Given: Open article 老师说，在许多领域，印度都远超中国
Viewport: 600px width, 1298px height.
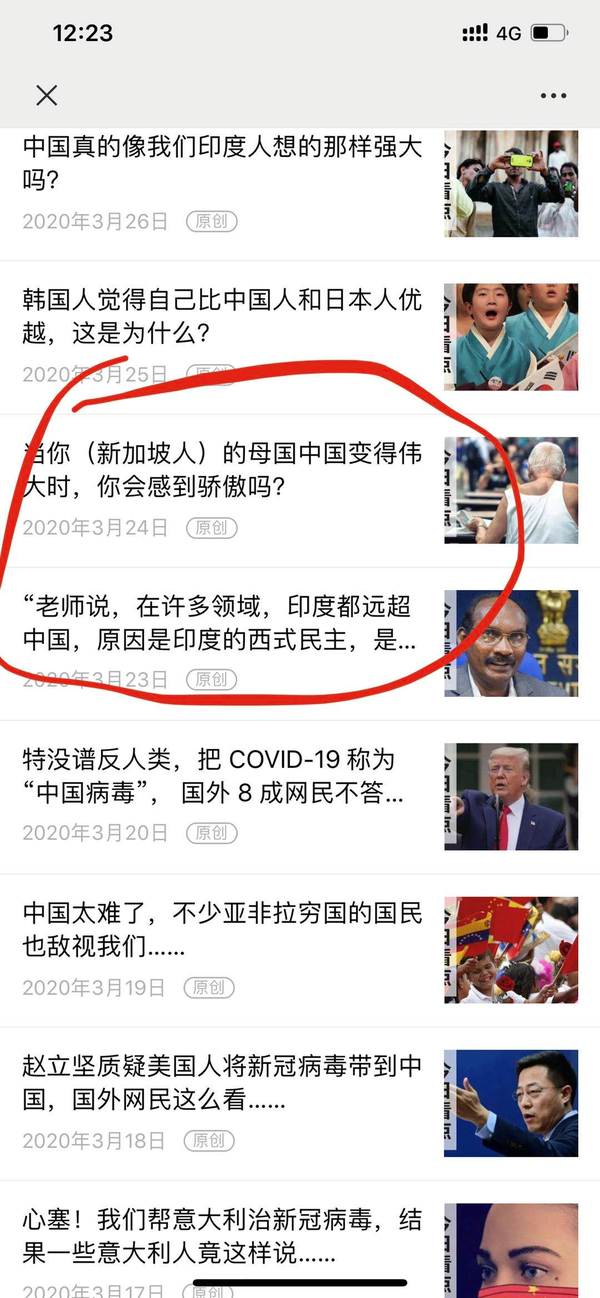Looking at the screenshot, I should coord(222,623).
